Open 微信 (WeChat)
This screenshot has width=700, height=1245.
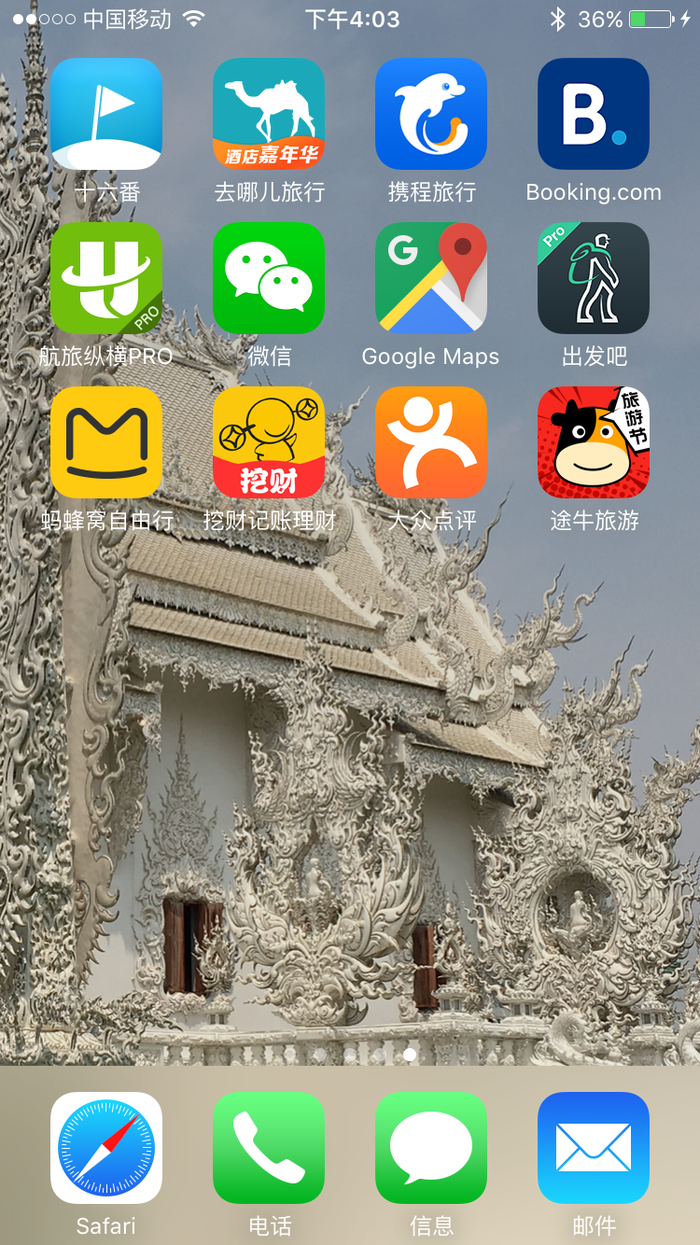pos(269,278)
